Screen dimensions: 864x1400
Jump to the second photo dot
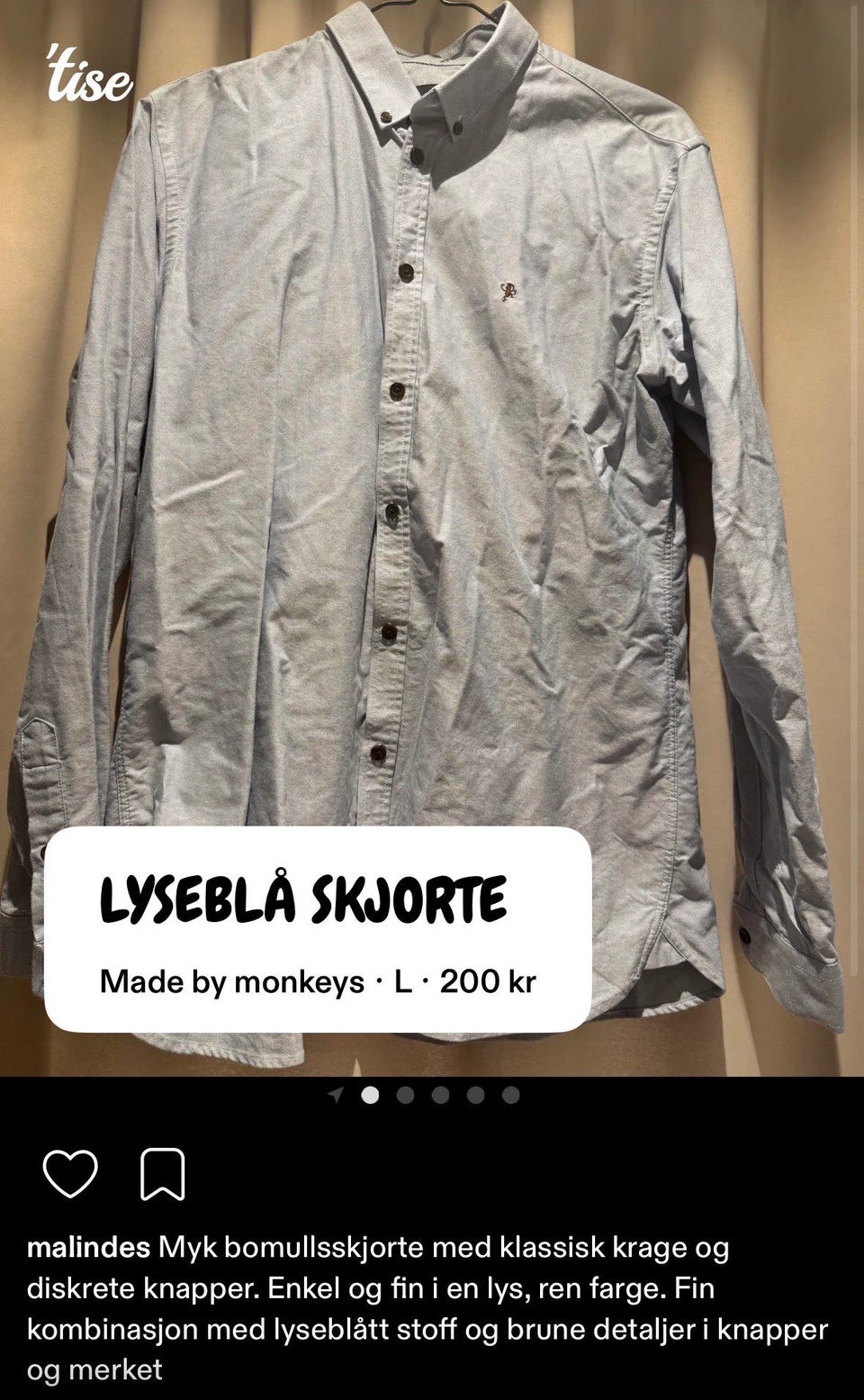[x=405, y=1095]
